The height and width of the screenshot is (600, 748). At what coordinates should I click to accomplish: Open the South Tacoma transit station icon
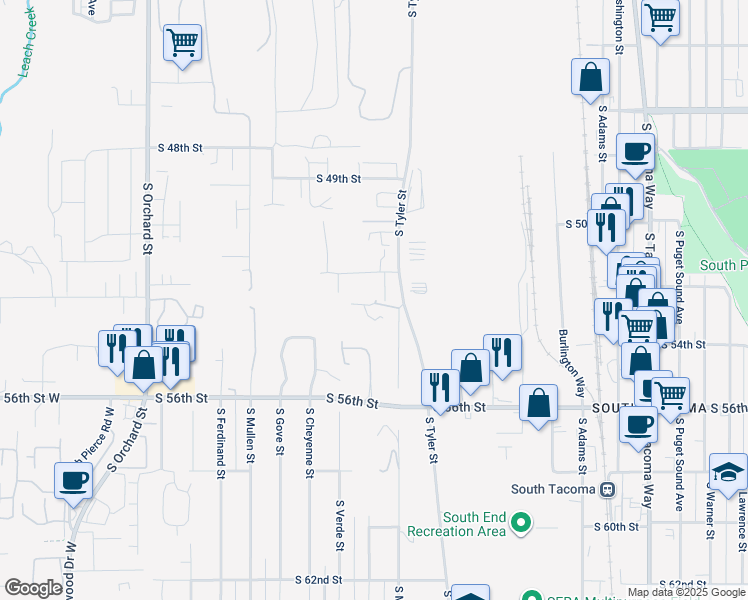coord(608,489)
